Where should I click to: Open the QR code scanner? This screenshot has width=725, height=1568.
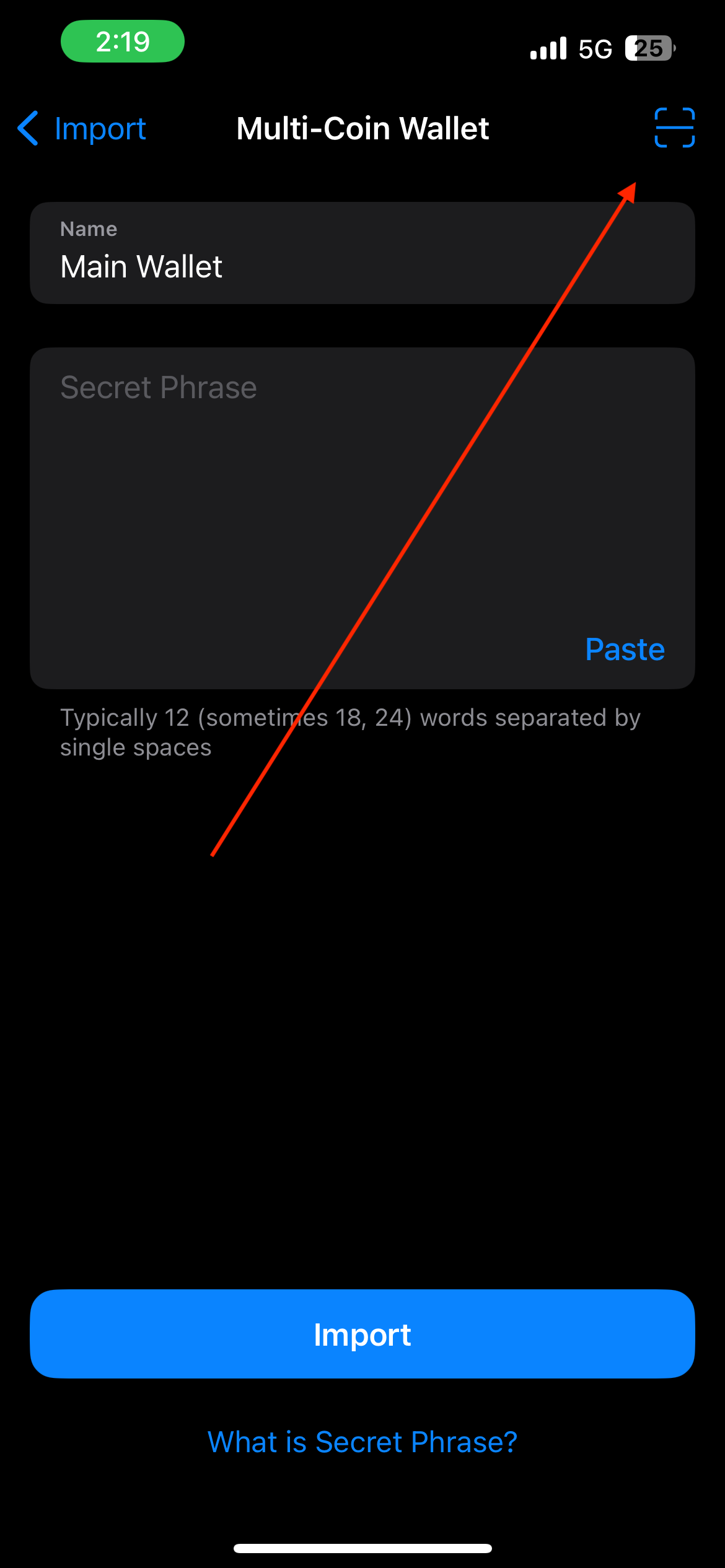674,128
